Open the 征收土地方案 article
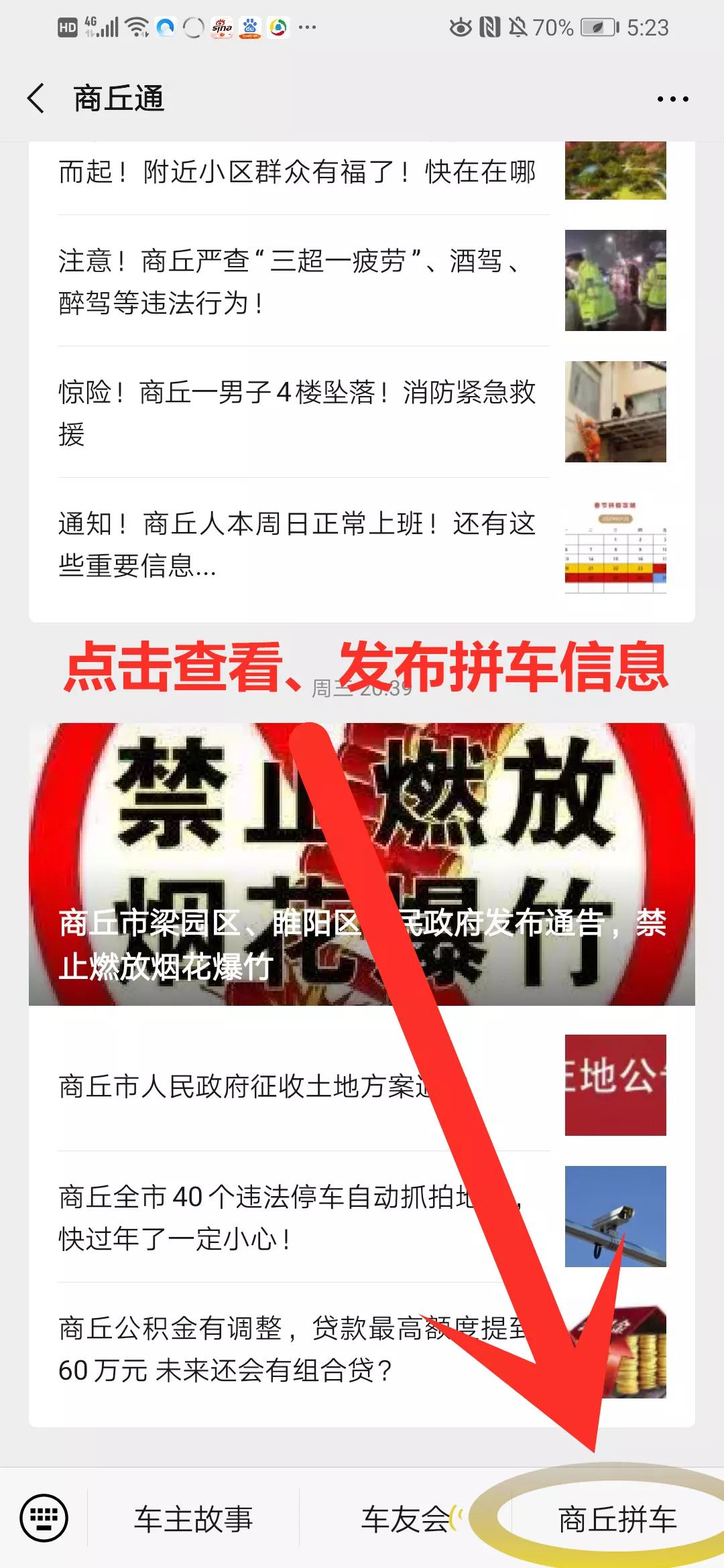Screen dimensions: 724x1568 coord(362,1086)
